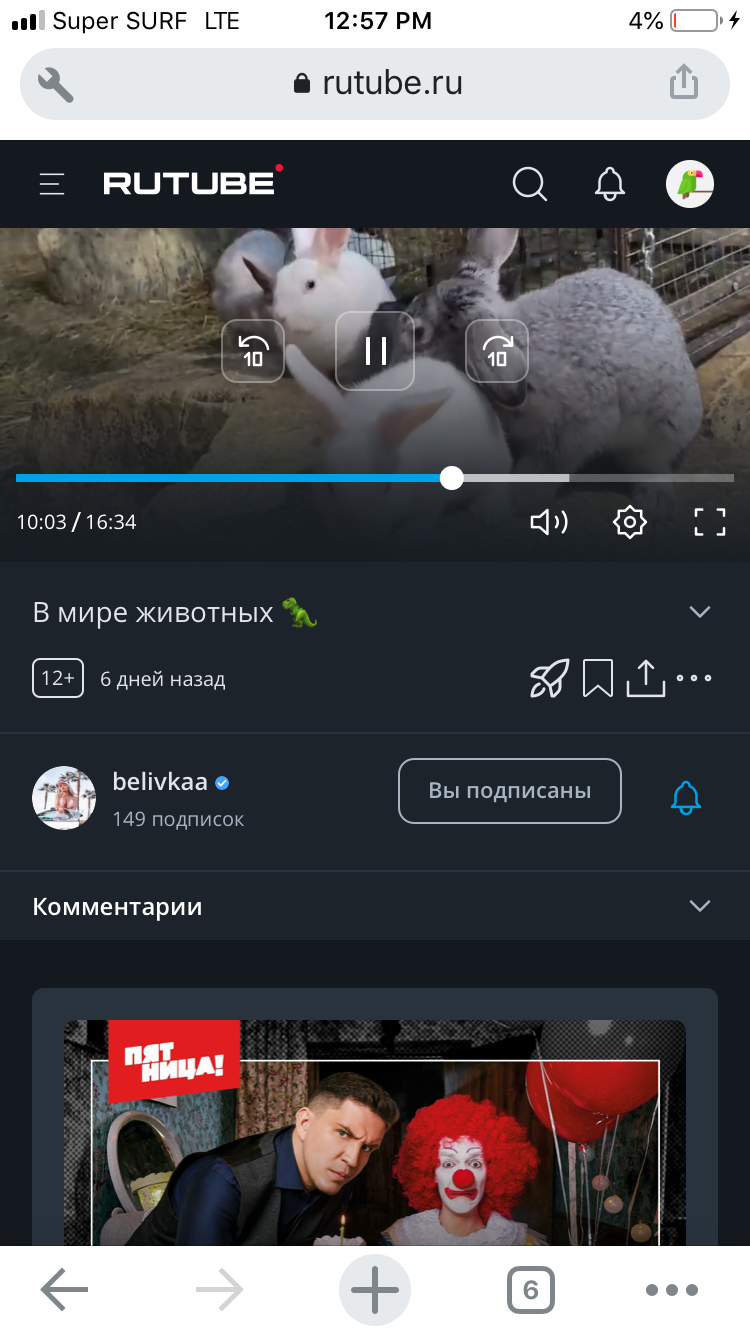
Task: Tap the Вы подписаны button
Action: (x=510, y=791)
